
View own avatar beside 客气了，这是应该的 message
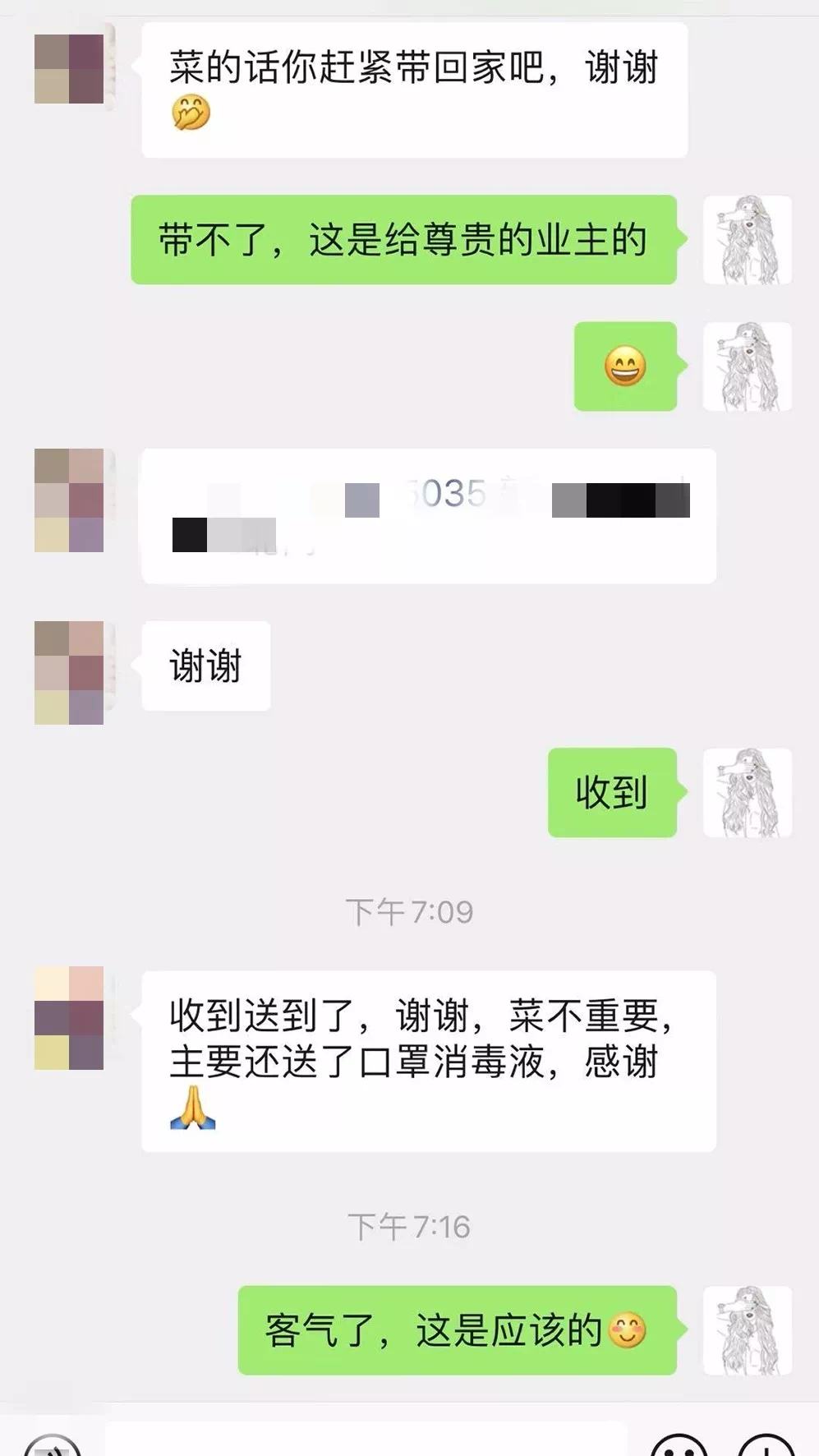(747, 1330)
